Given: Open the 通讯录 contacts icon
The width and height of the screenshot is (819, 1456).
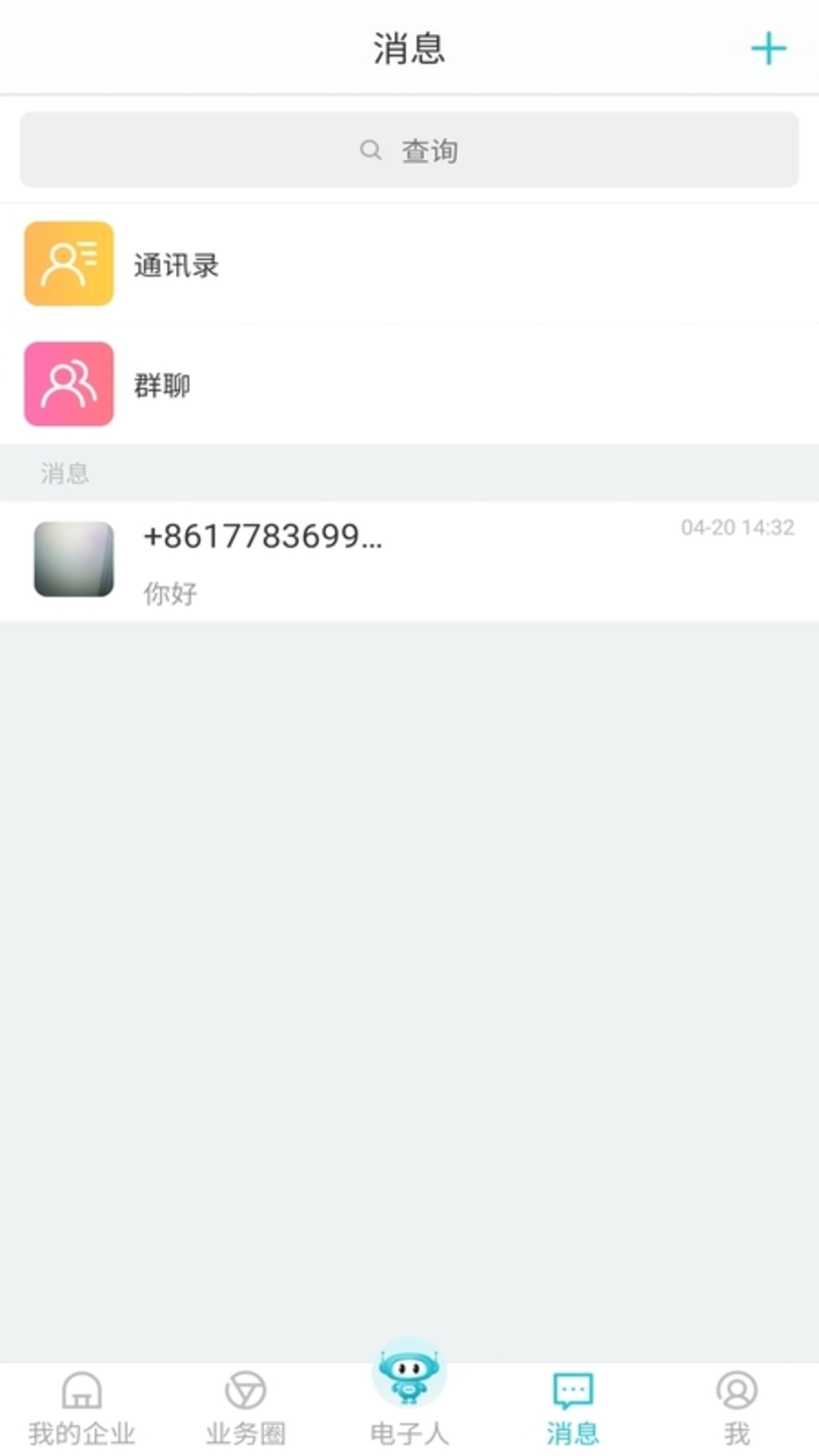Looking at the screenshot, I should click(68, 265).
